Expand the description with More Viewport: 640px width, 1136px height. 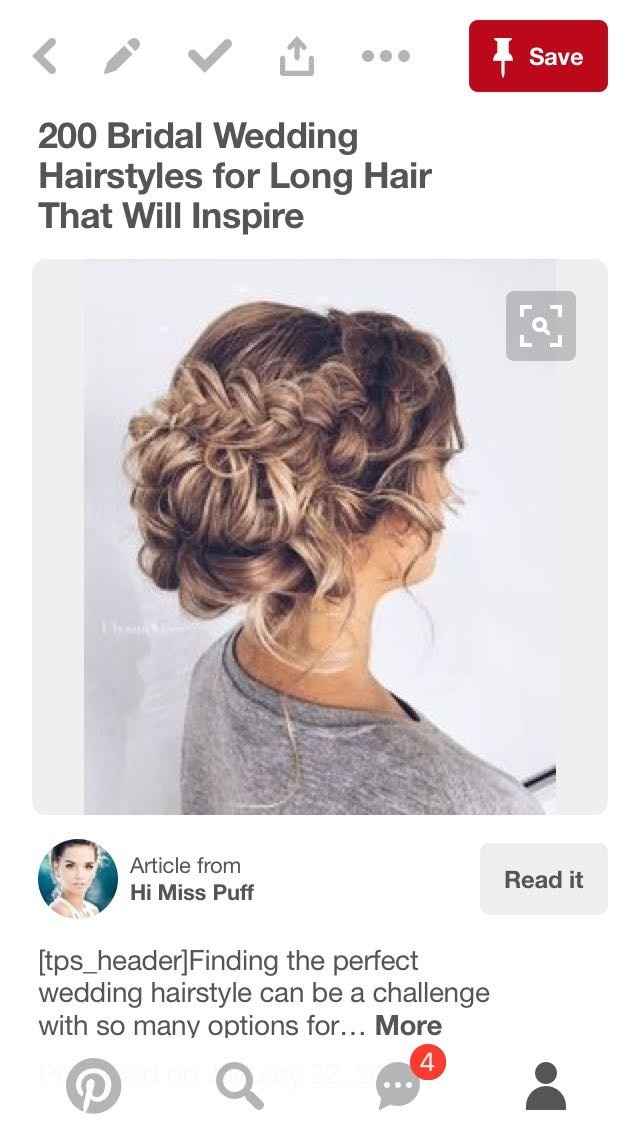coord(408,1026)
